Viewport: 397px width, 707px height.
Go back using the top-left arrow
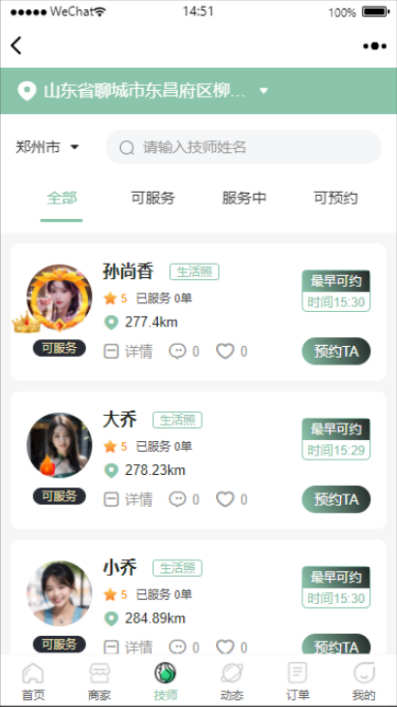click(x=16, y=46)
